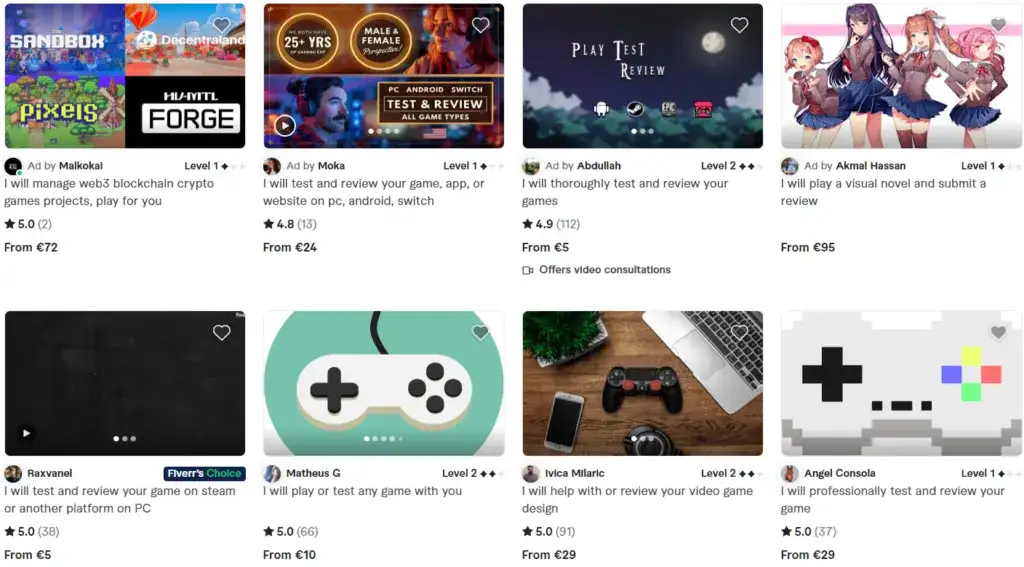The height and width of the screenshot is (567, 1024).
Task: Open title "I will professionally test and review your game"
Action: pos(894,499)
